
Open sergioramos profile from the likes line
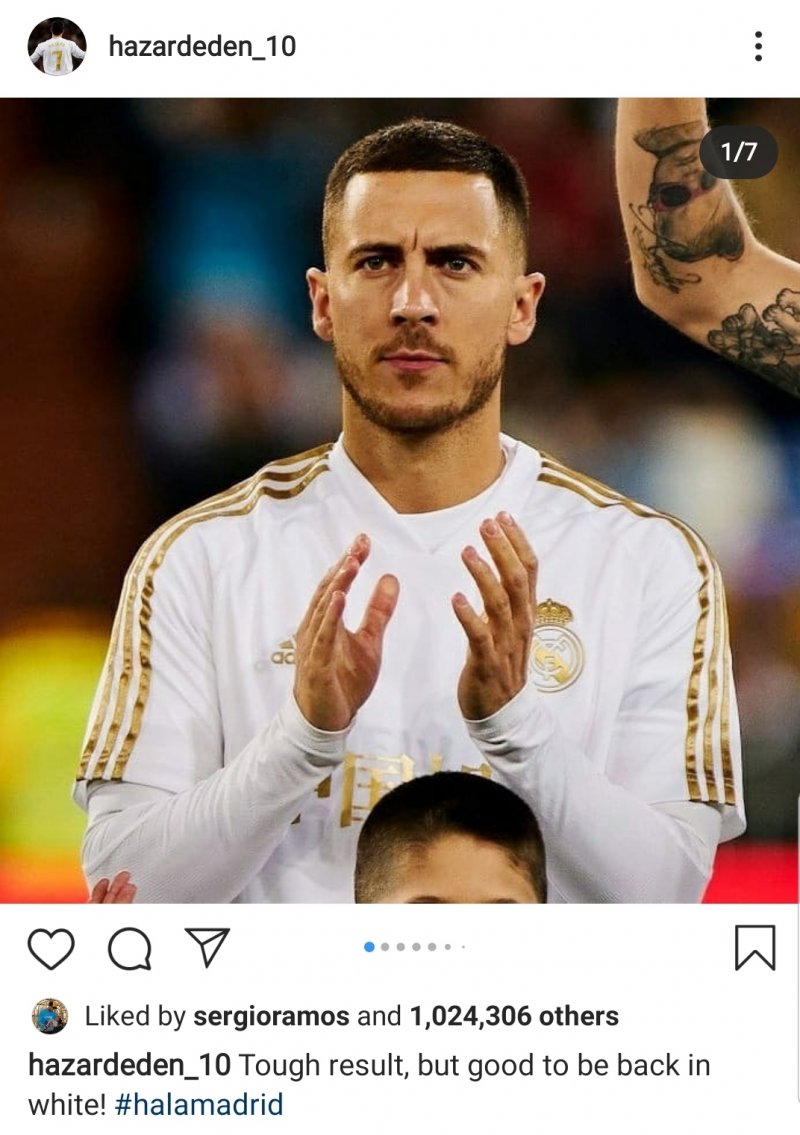271,1017
